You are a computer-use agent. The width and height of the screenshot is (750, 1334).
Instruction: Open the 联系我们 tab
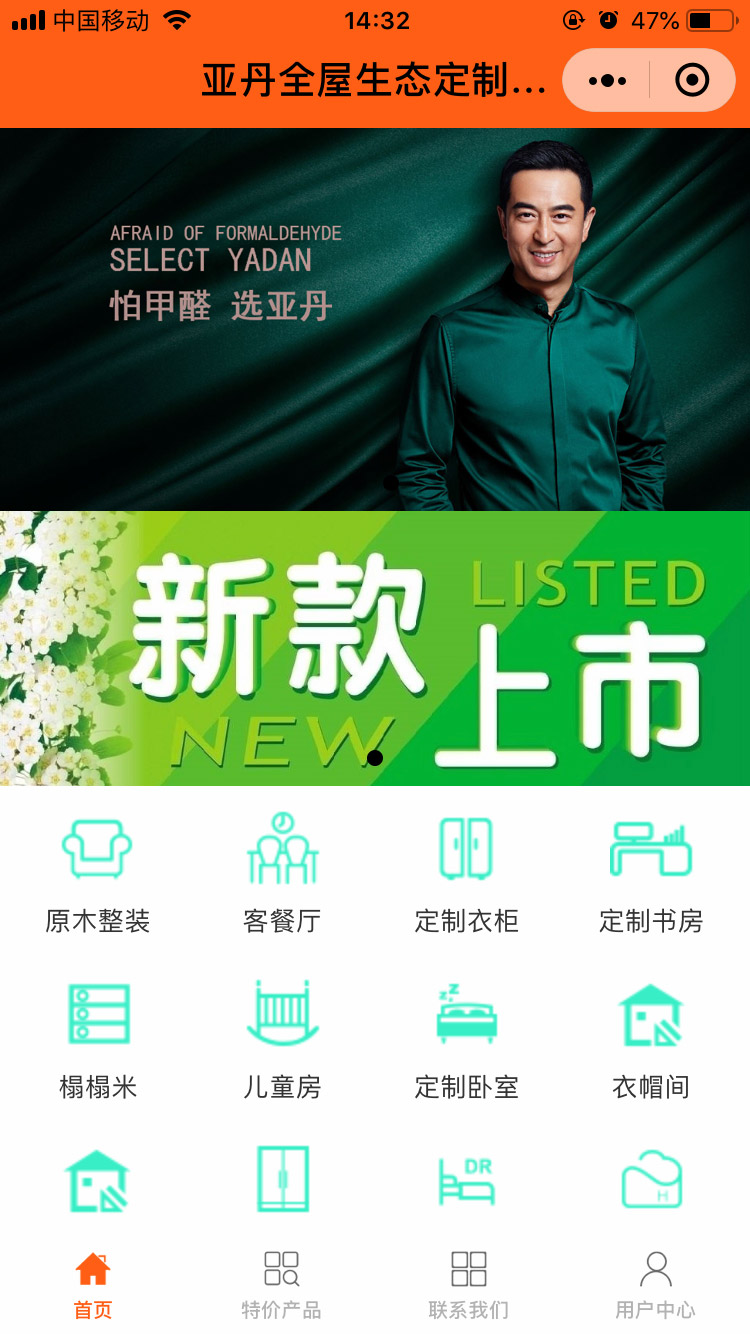pyautogui.click(x=468, y=1285)
